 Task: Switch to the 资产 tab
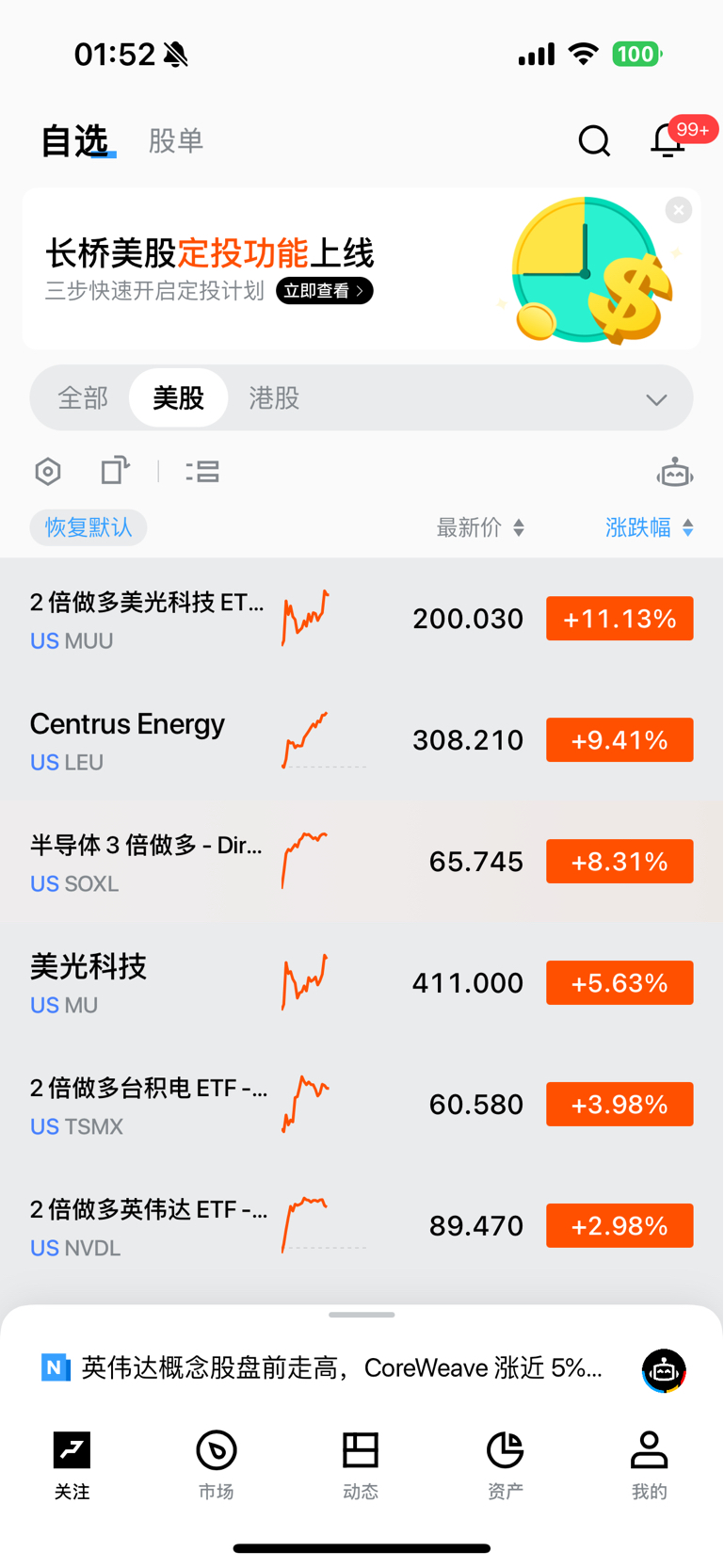click(506, 1463)
